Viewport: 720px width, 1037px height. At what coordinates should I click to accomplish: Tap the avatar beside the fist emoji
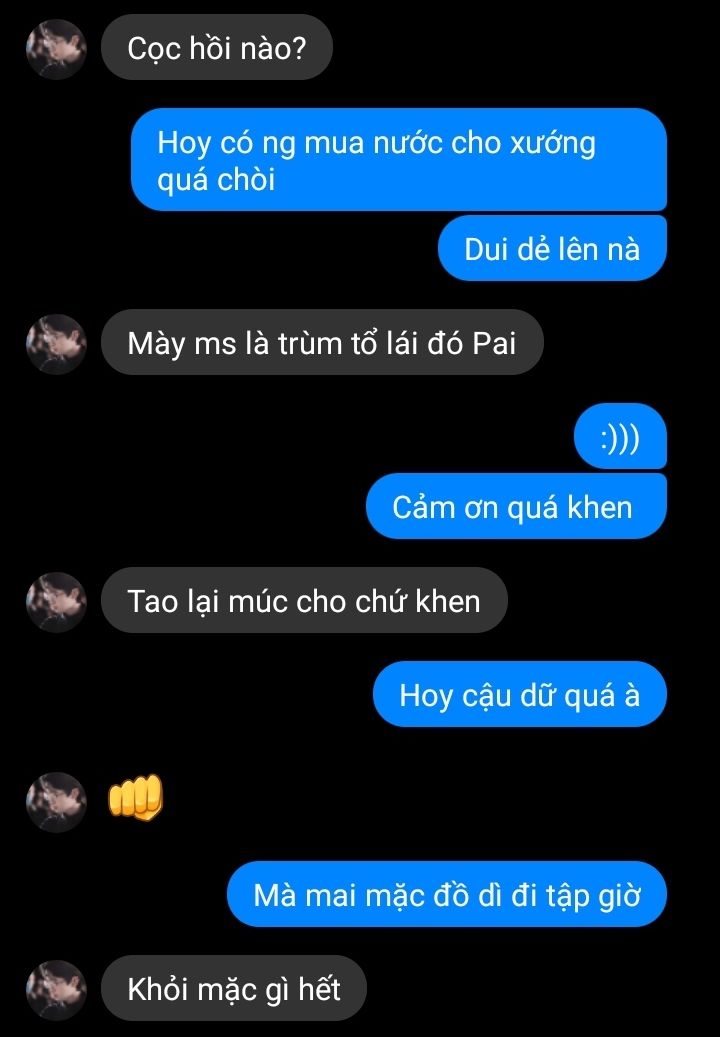57,801
